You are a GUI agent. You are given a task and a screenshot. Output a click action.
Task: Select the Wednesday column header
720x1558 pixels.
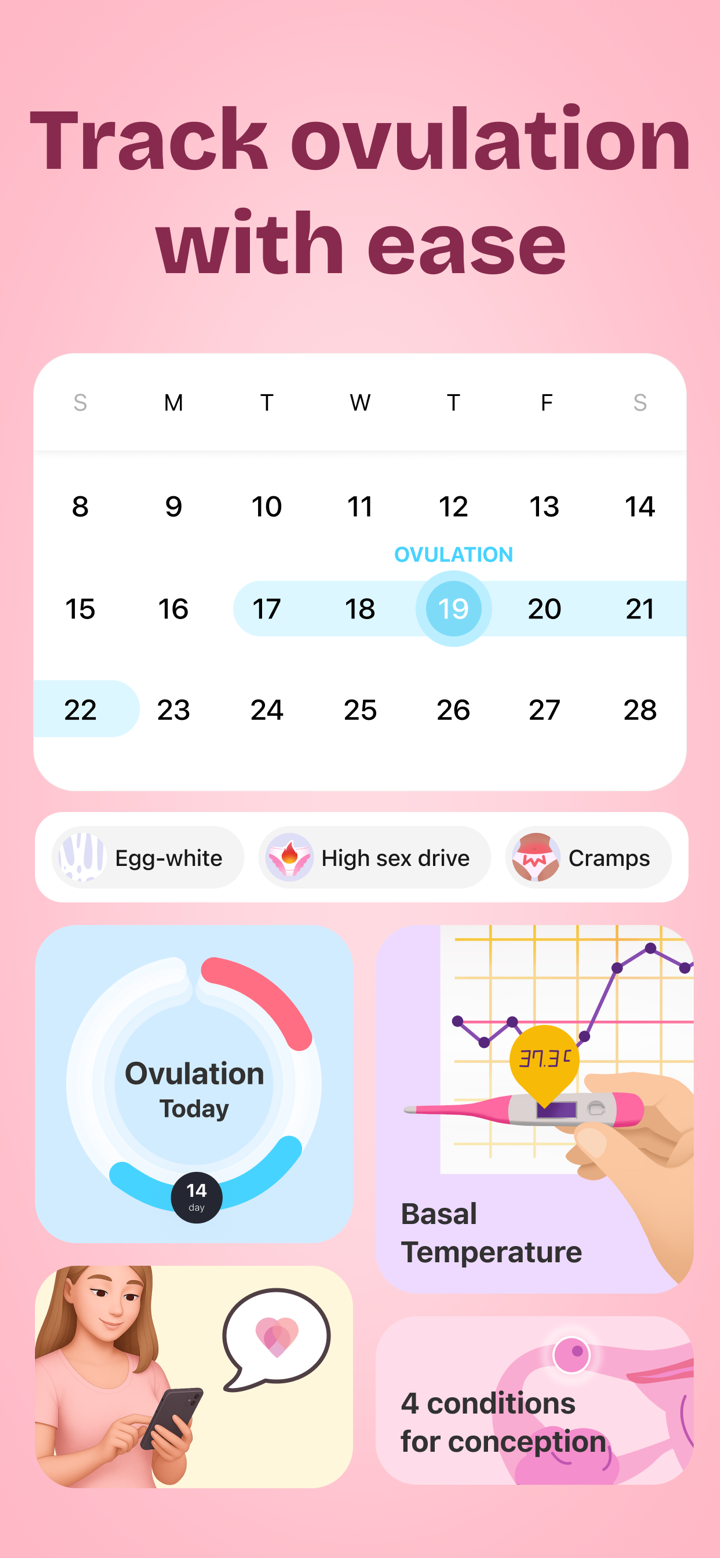[x=360, y=403]
